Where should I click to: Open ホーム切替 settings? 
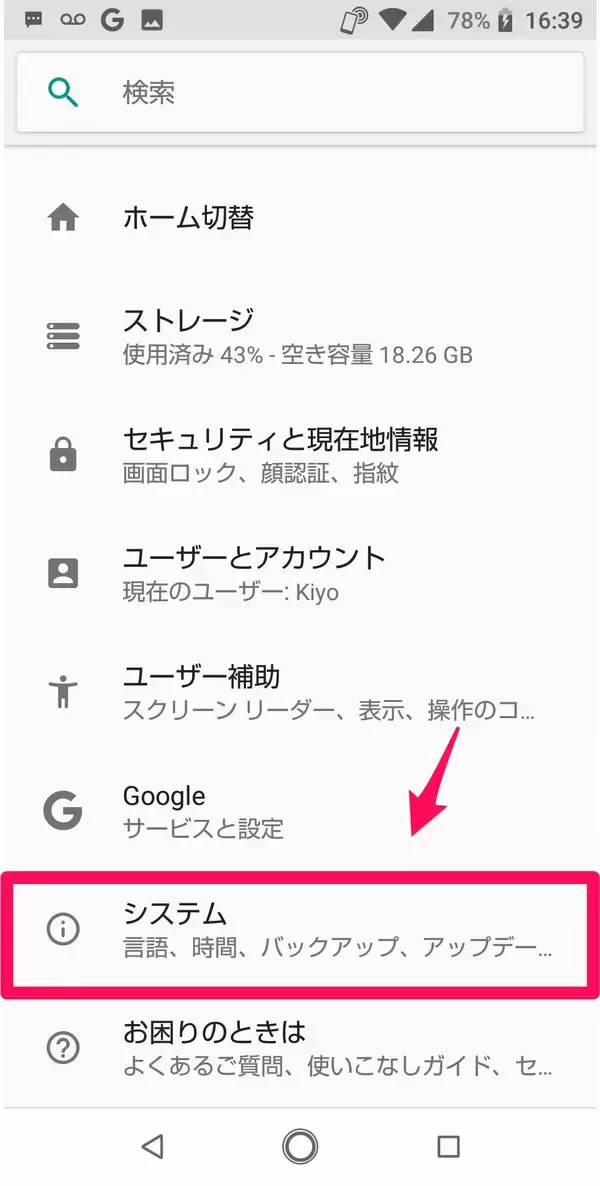point(300,217)
